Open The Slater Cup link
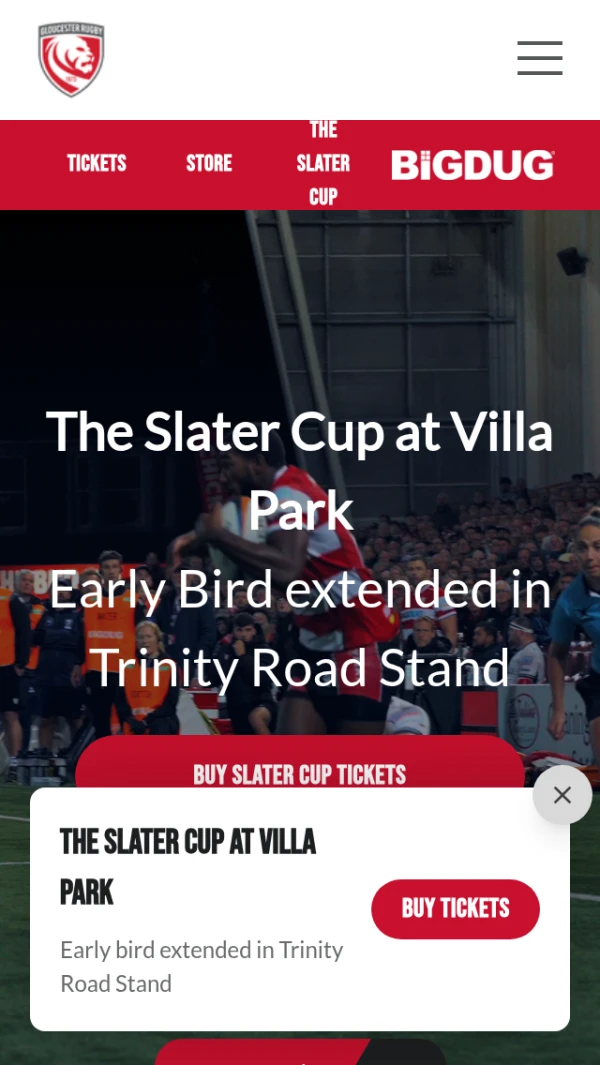The image size is (600, 1065). (x=323, y=163)
